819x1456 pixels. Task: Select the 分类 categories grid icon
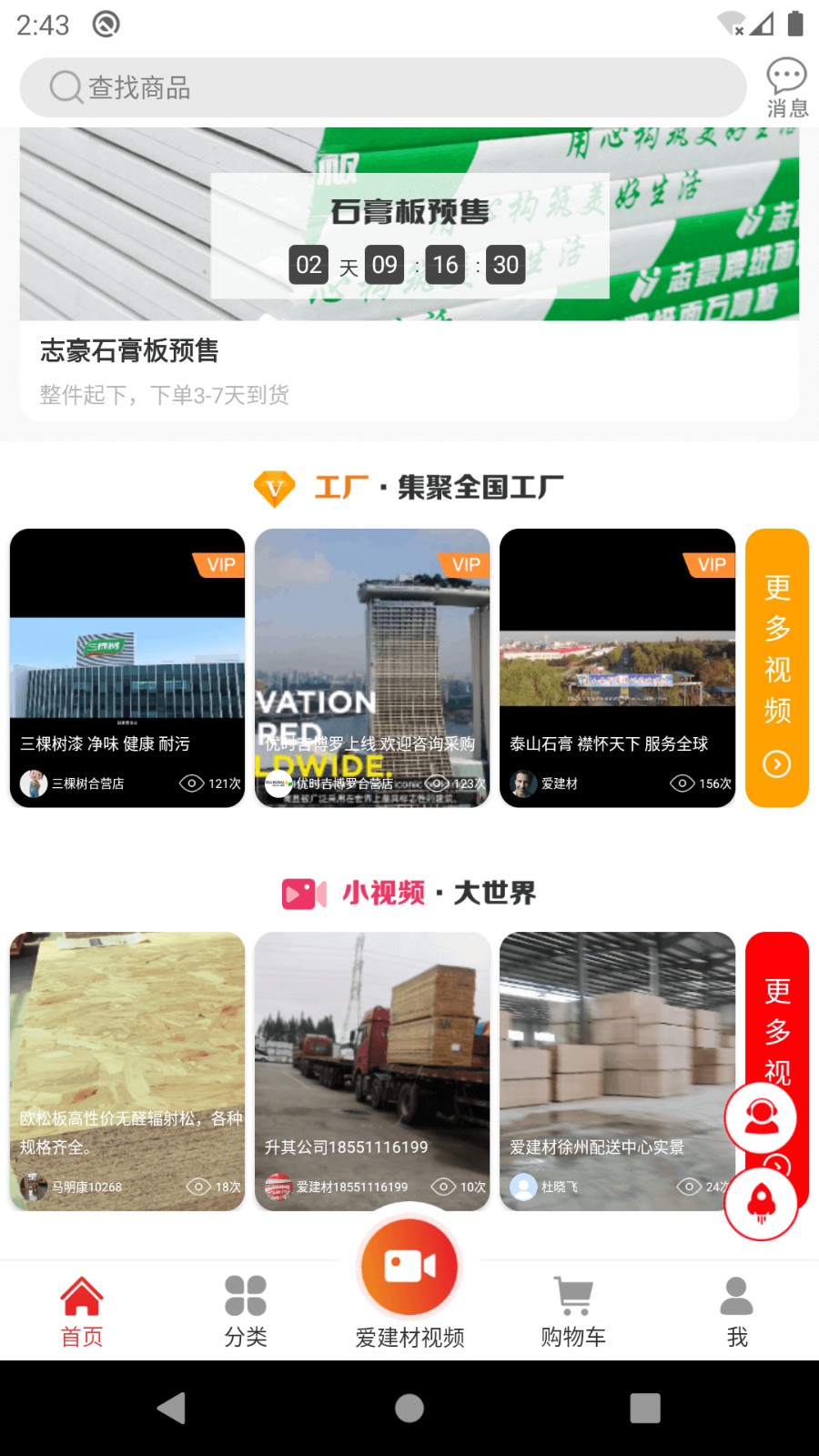pyautogui.click(x=245, y=1292)
